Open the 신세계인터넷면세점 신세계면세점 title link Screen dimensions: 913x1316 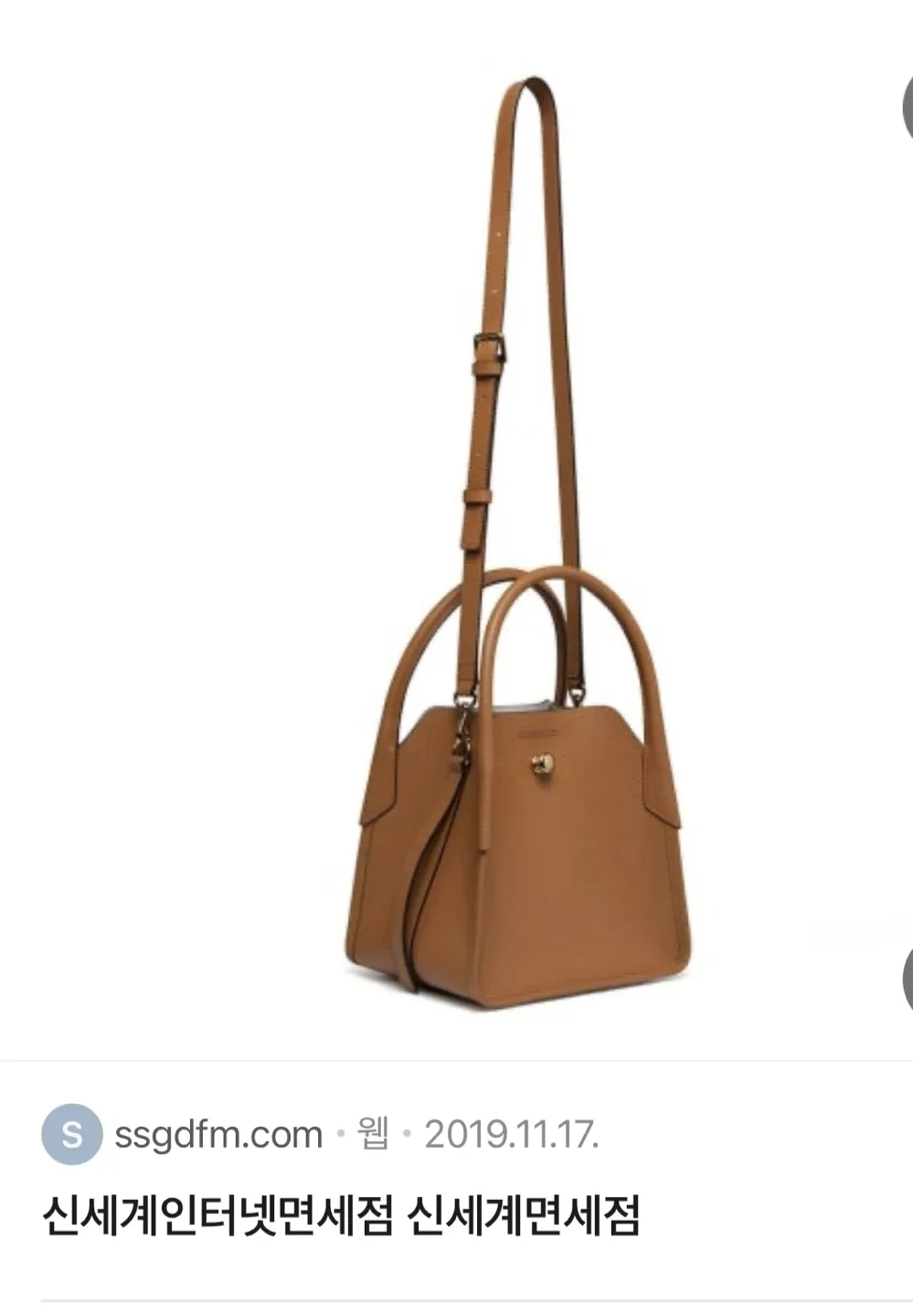point(340,1216)
